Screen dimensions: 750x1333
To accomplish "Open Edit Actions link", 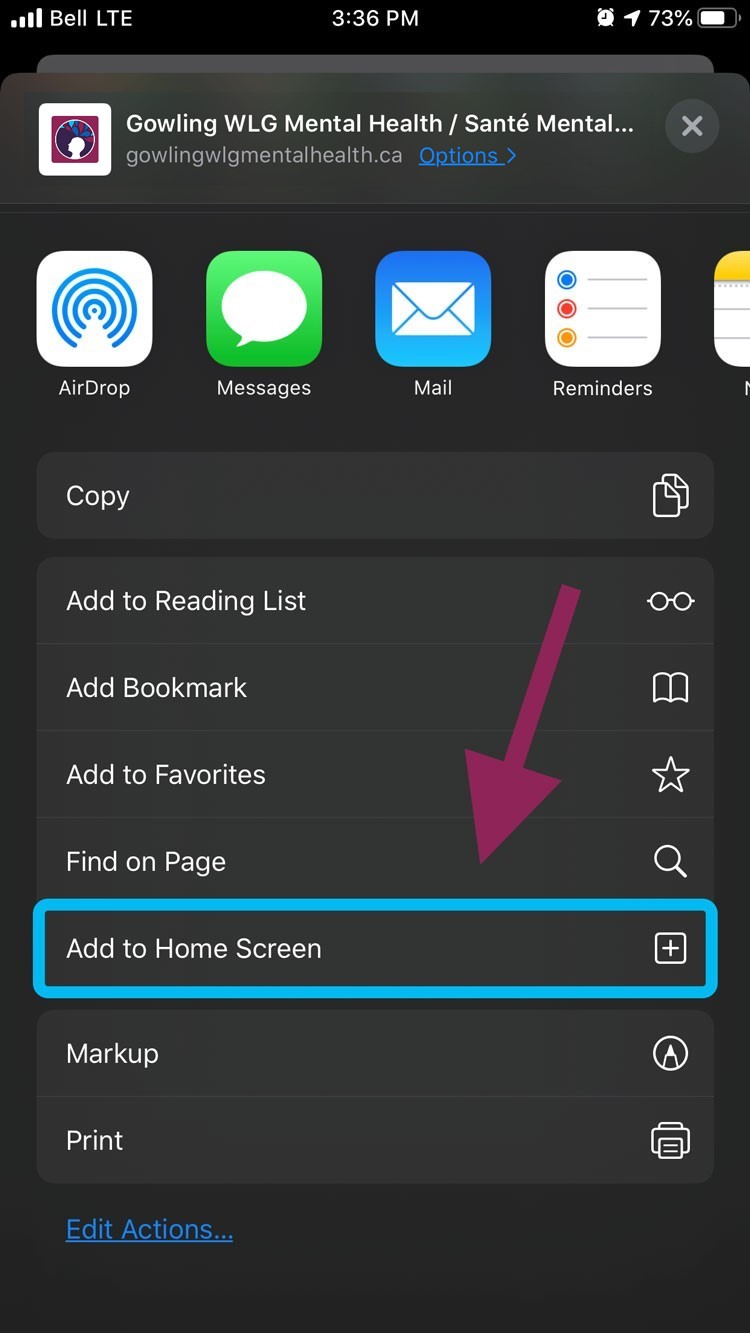I will (x=149, y=1230).
